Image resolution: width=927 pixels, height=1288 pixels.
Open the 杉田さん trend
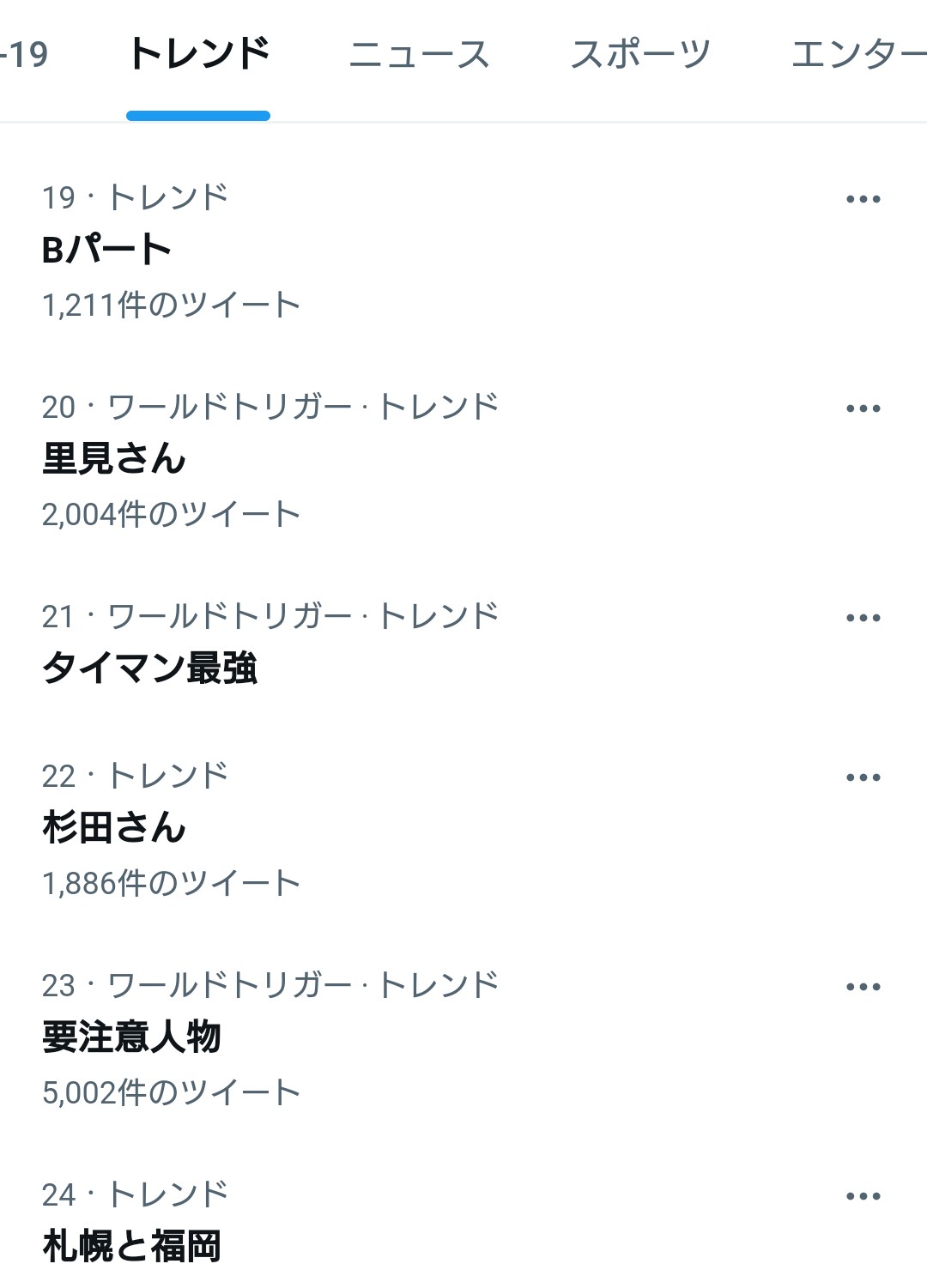(114, 828)
